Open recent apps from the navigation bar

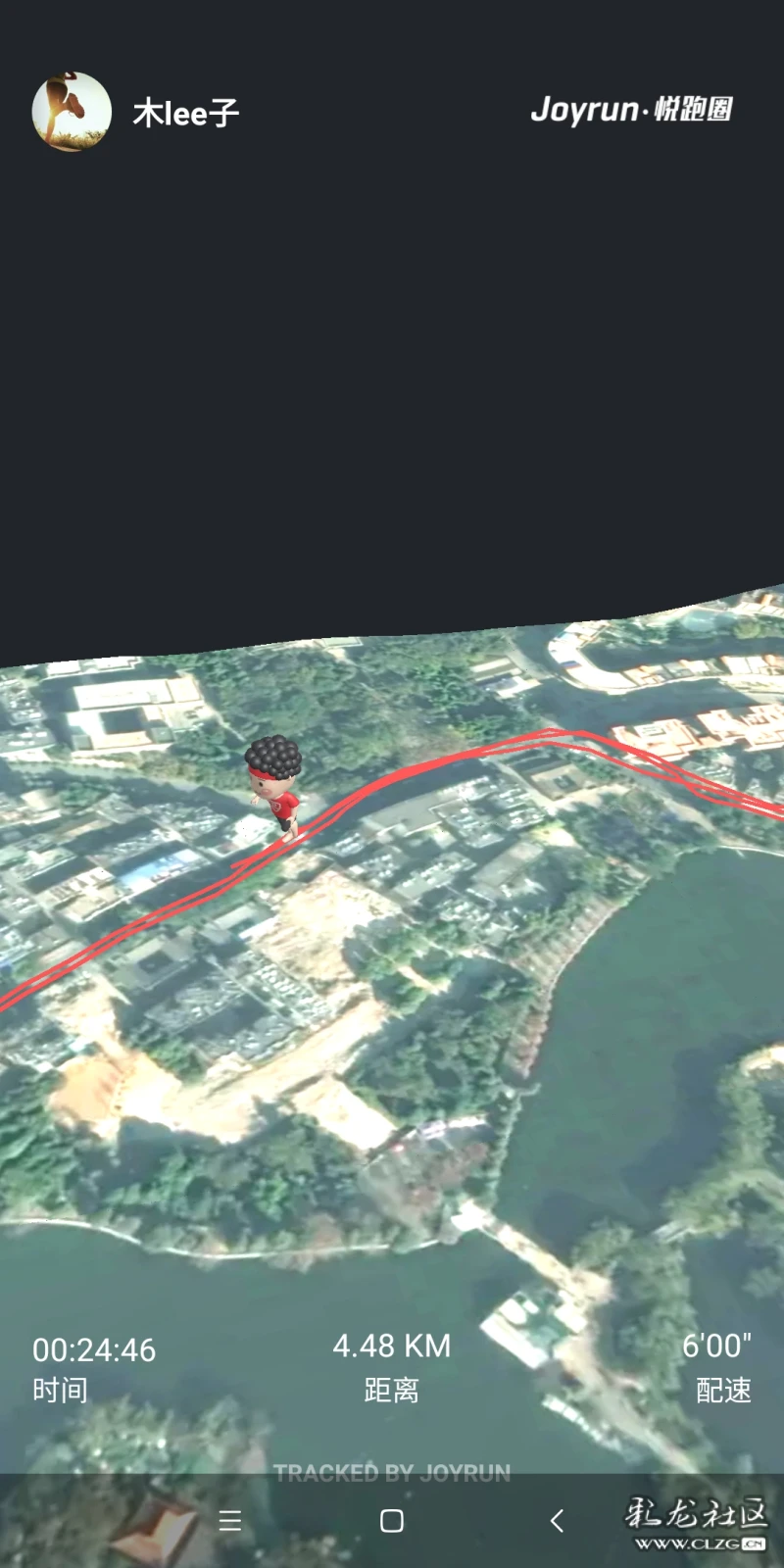[x=230, y=1520]
